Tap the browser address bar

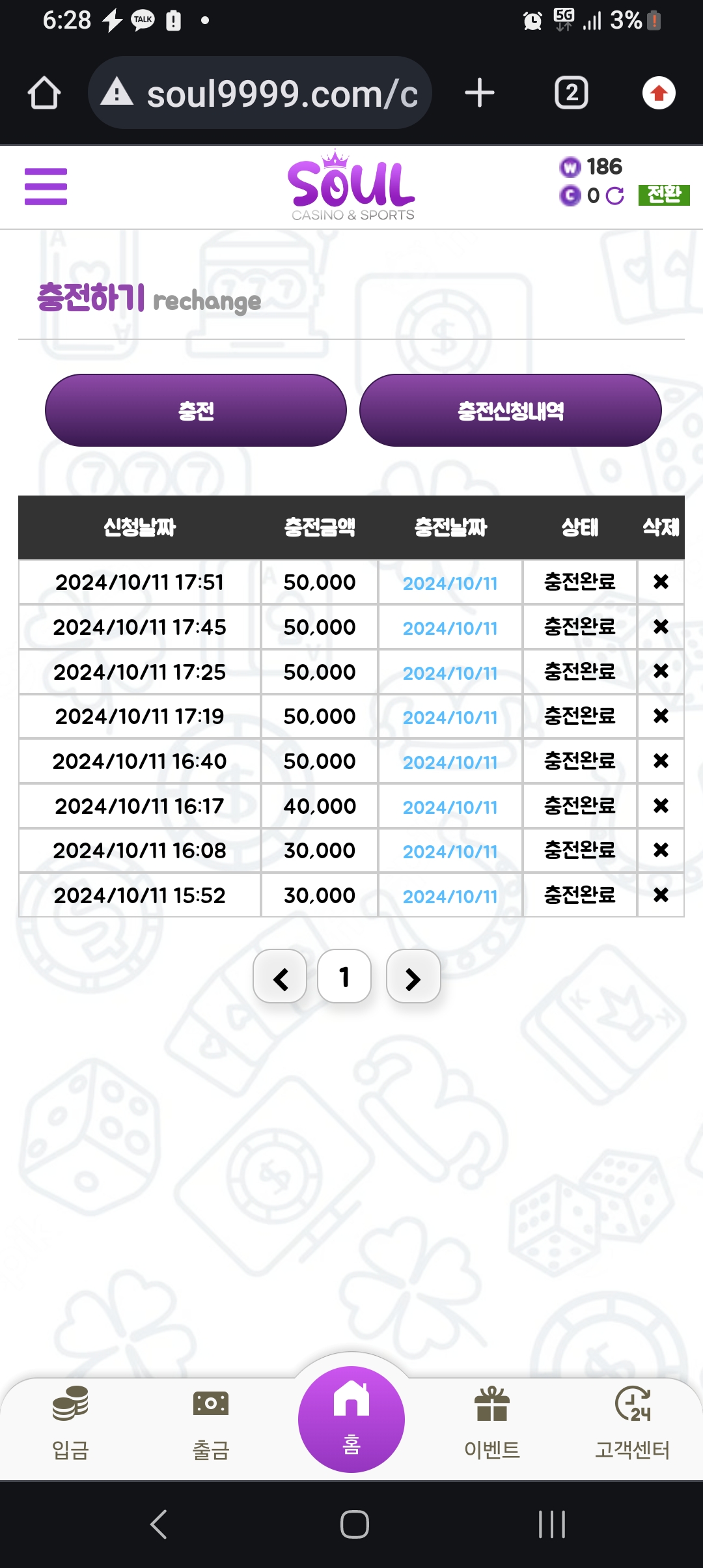260,92
